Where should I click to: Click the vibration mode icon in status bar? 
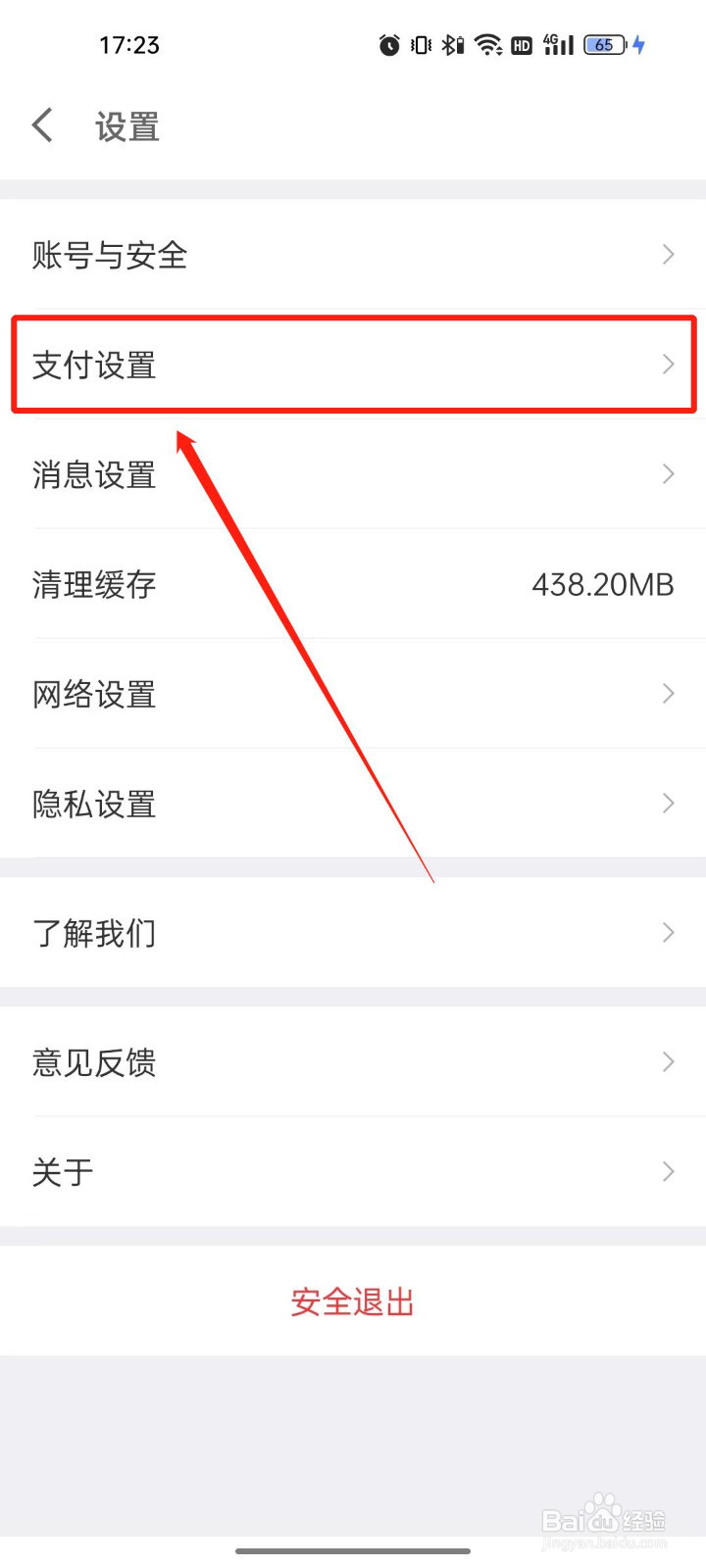pyautogui.click(x=419, y=44)
